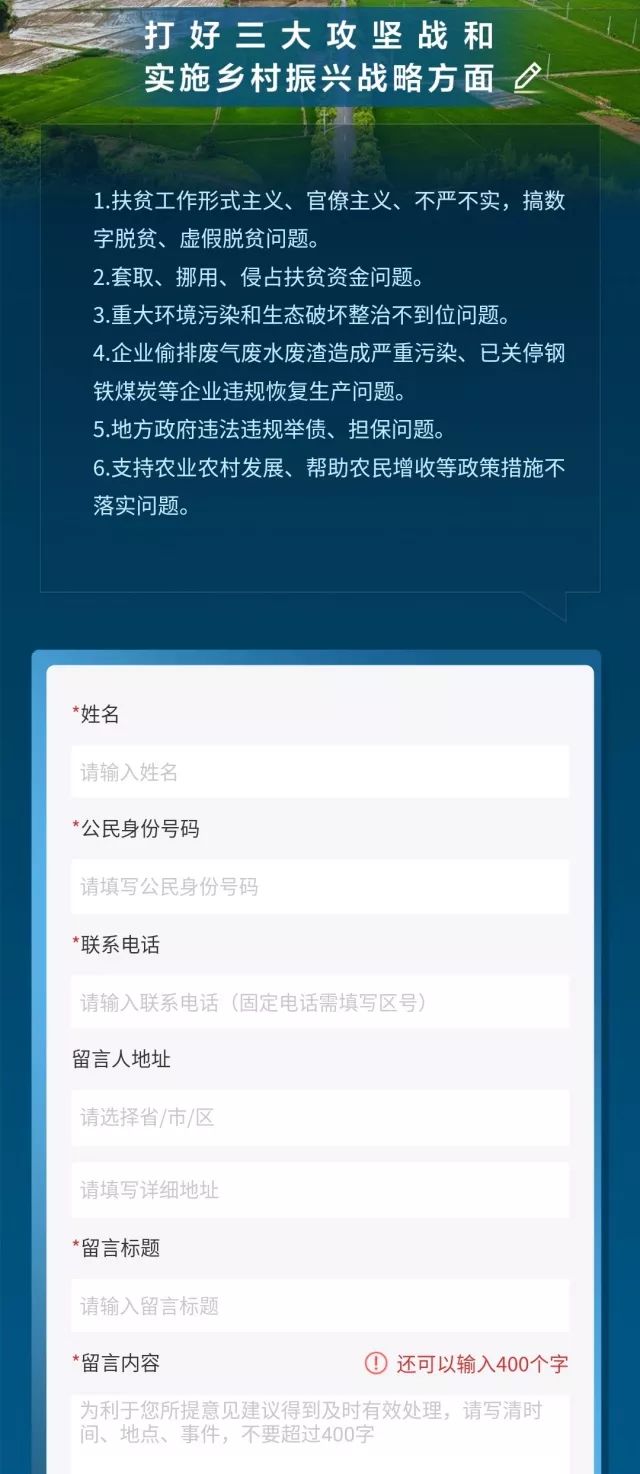The width and height of the screenshot is (640, 1474).
Task: Focus the citizen ID number field
Action: tap(320, 887)
